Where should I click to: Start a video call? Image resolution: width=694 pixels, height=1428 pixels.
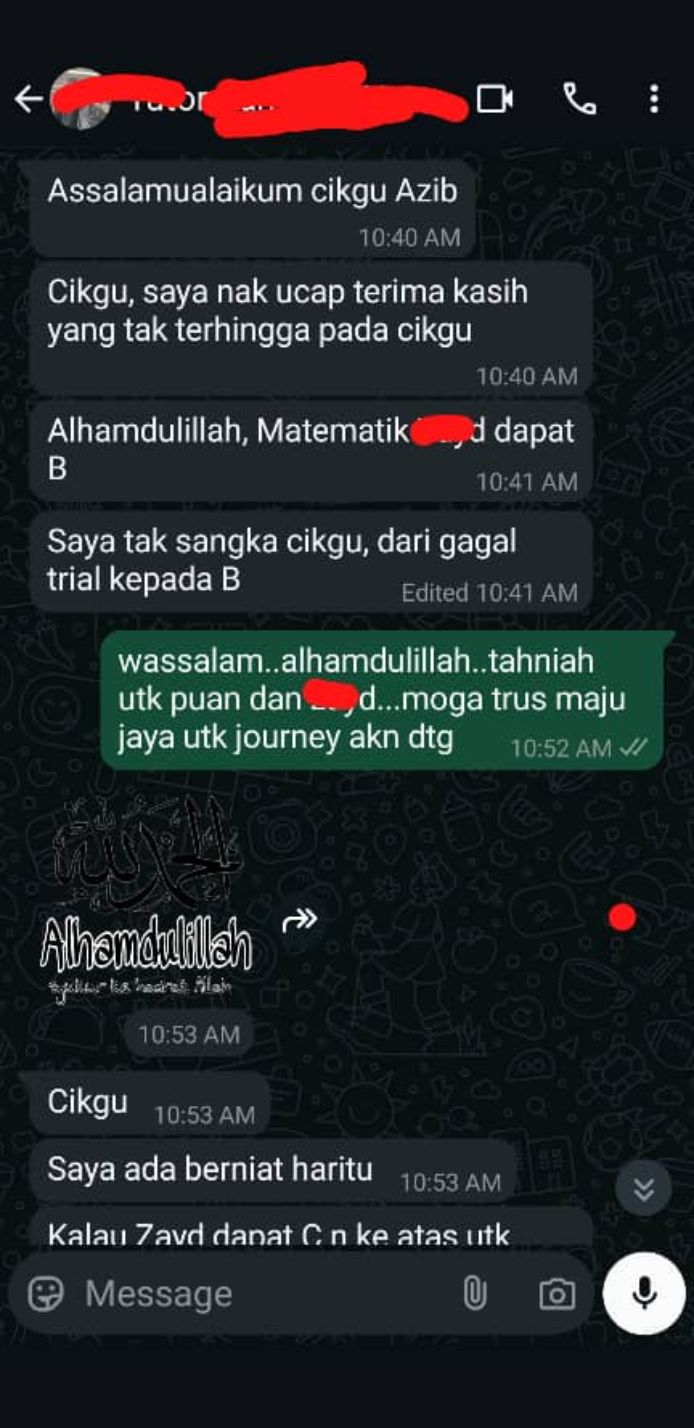tap(494, 98)
